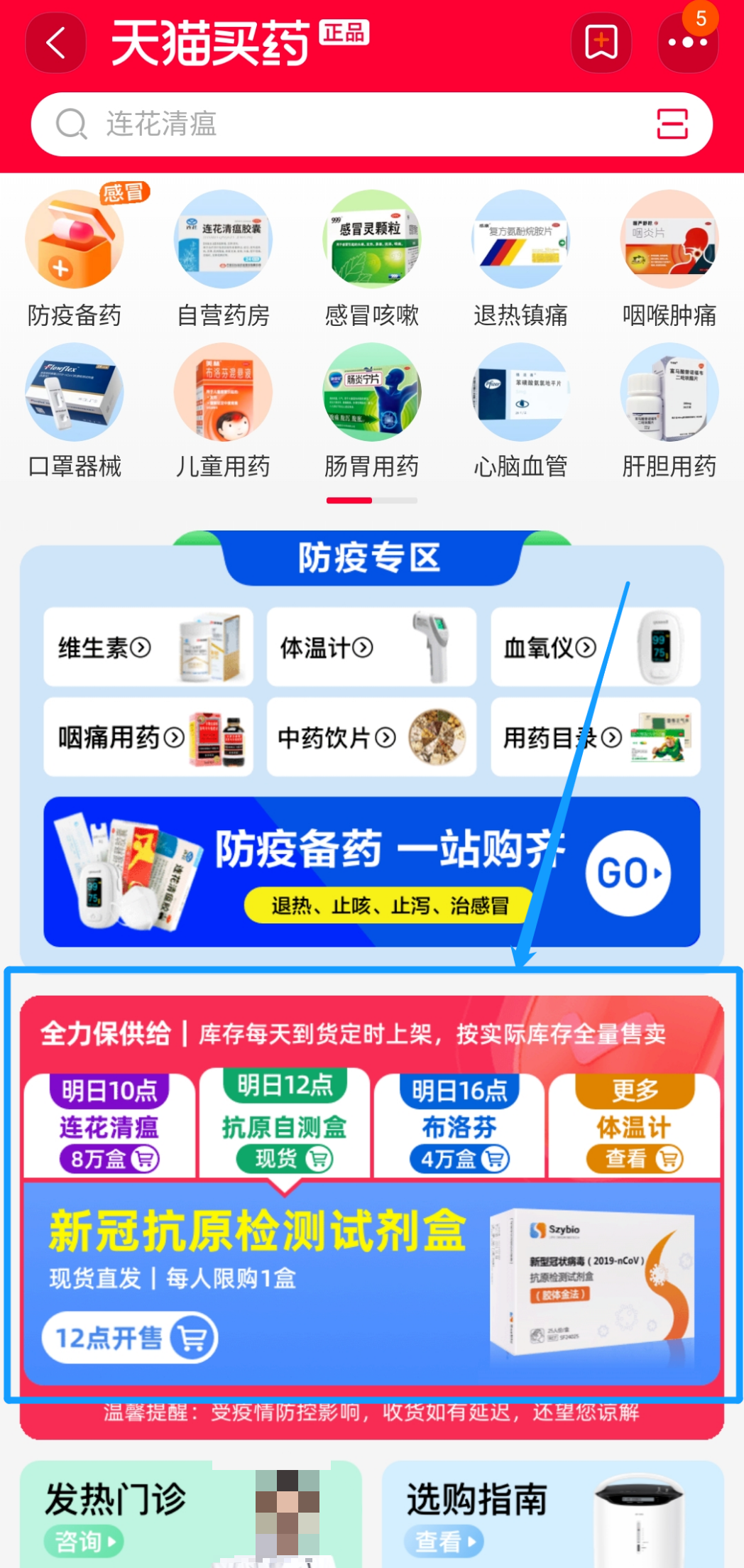Go back using the top-left arrow

pyautogui.click(x=55, y=43)
